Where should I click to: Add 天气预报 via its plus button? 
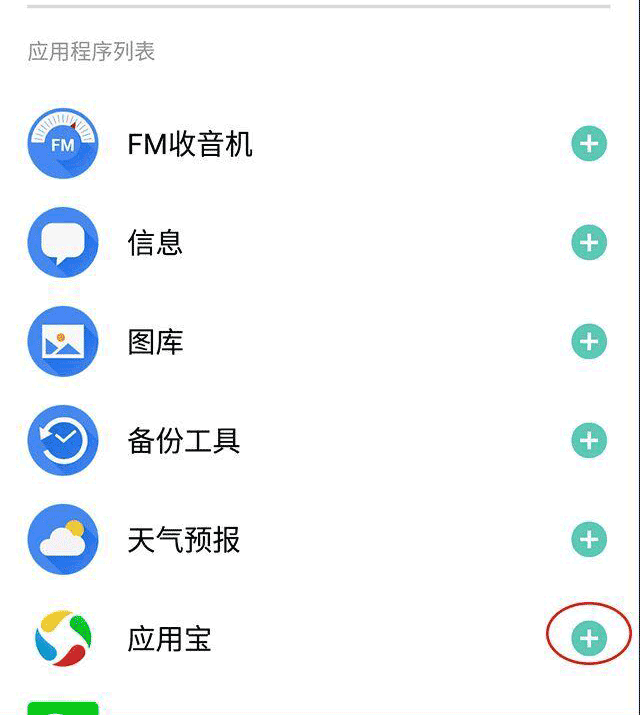pyautogui.click(x=589, y=540)
